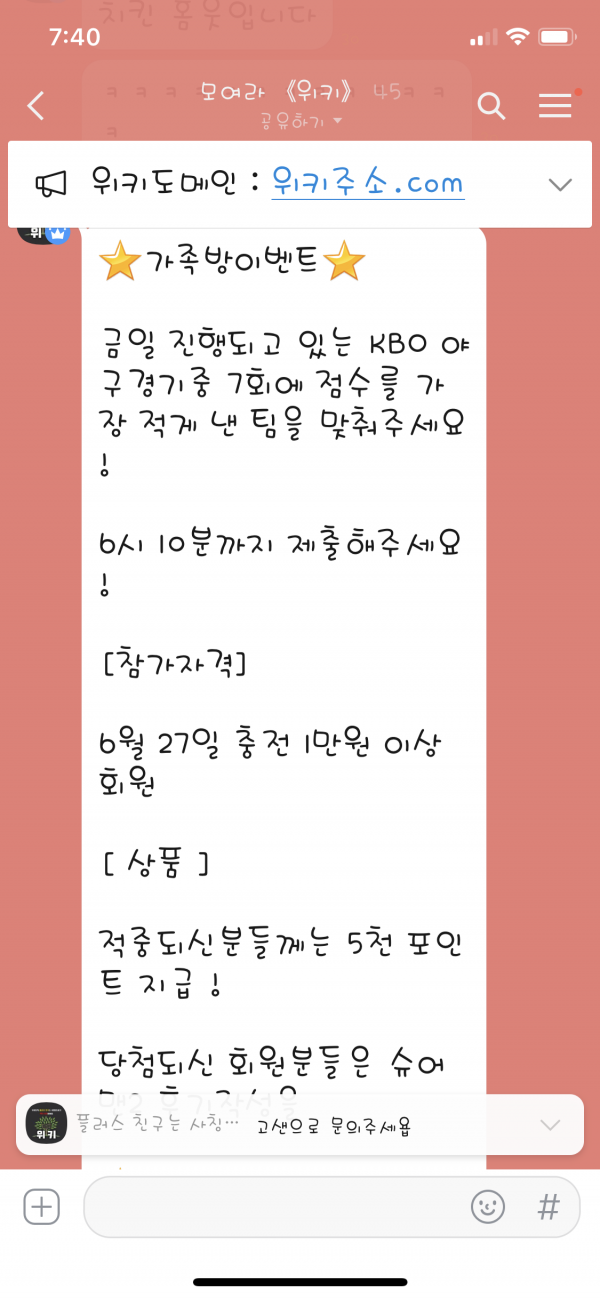Focus the message input field

[270, 1207]
